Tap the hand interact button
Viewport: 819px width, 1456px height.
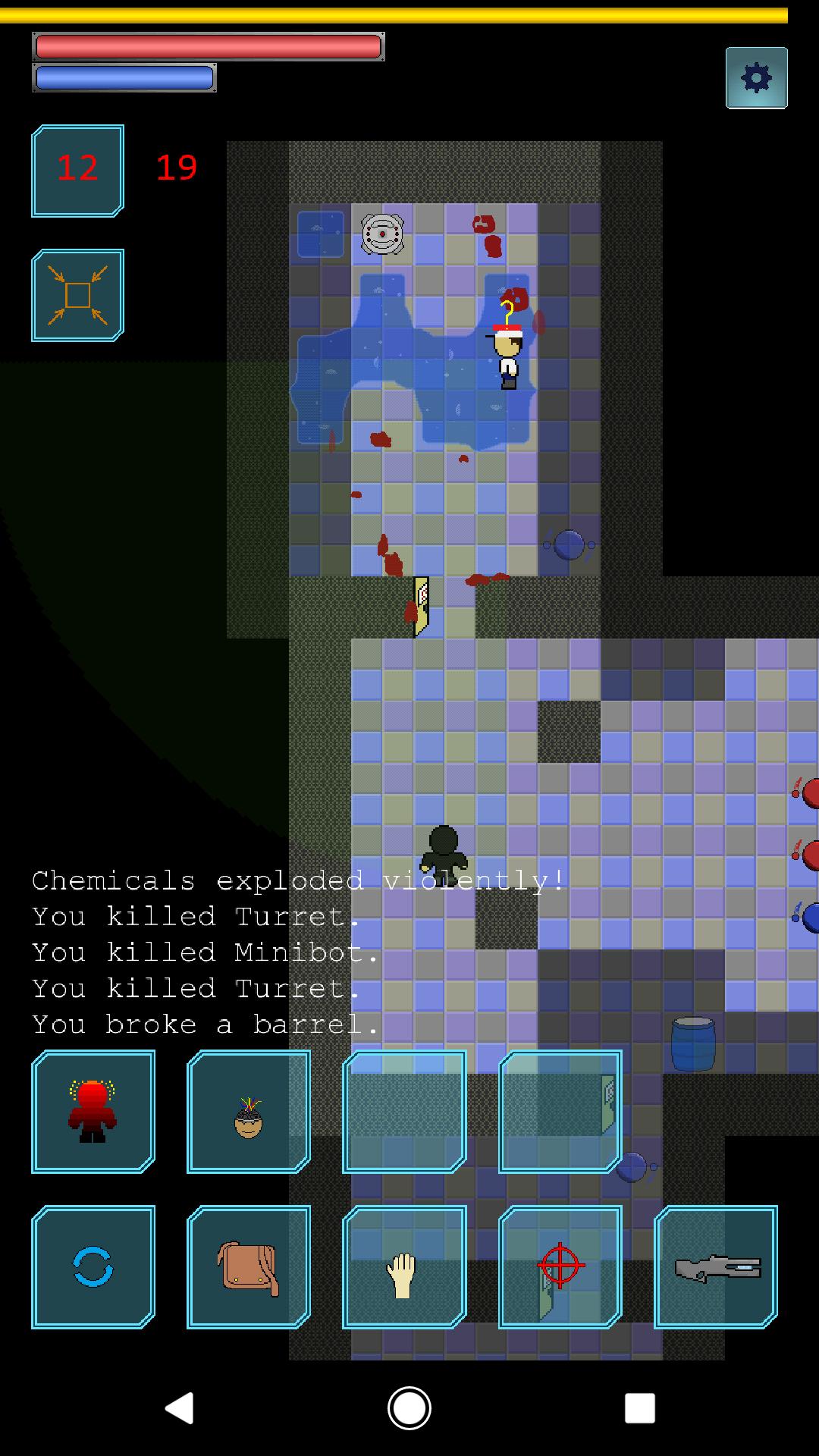coord(404,1266)
